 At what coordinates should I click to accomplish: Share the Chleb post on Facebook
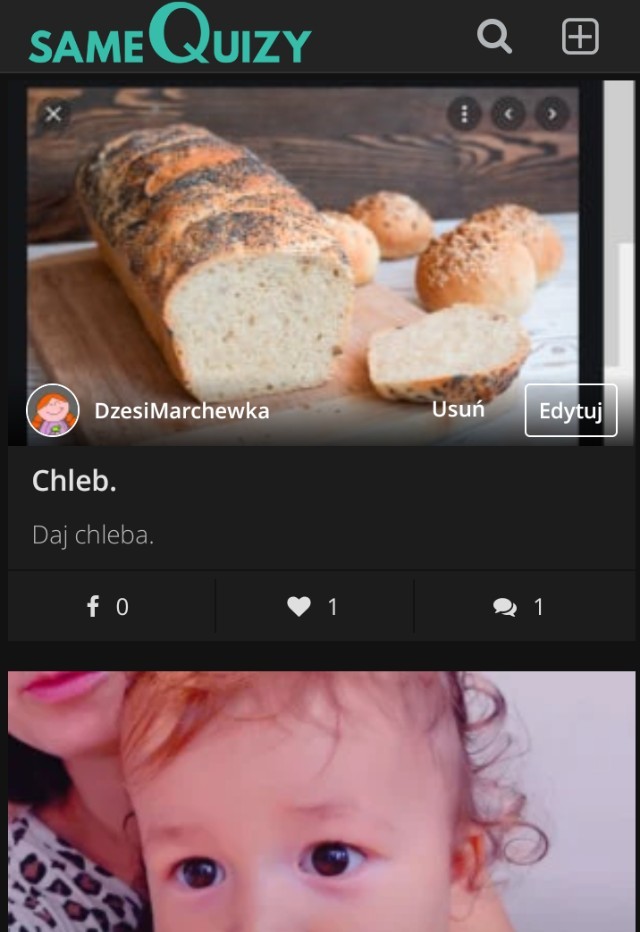pos(108,606)
